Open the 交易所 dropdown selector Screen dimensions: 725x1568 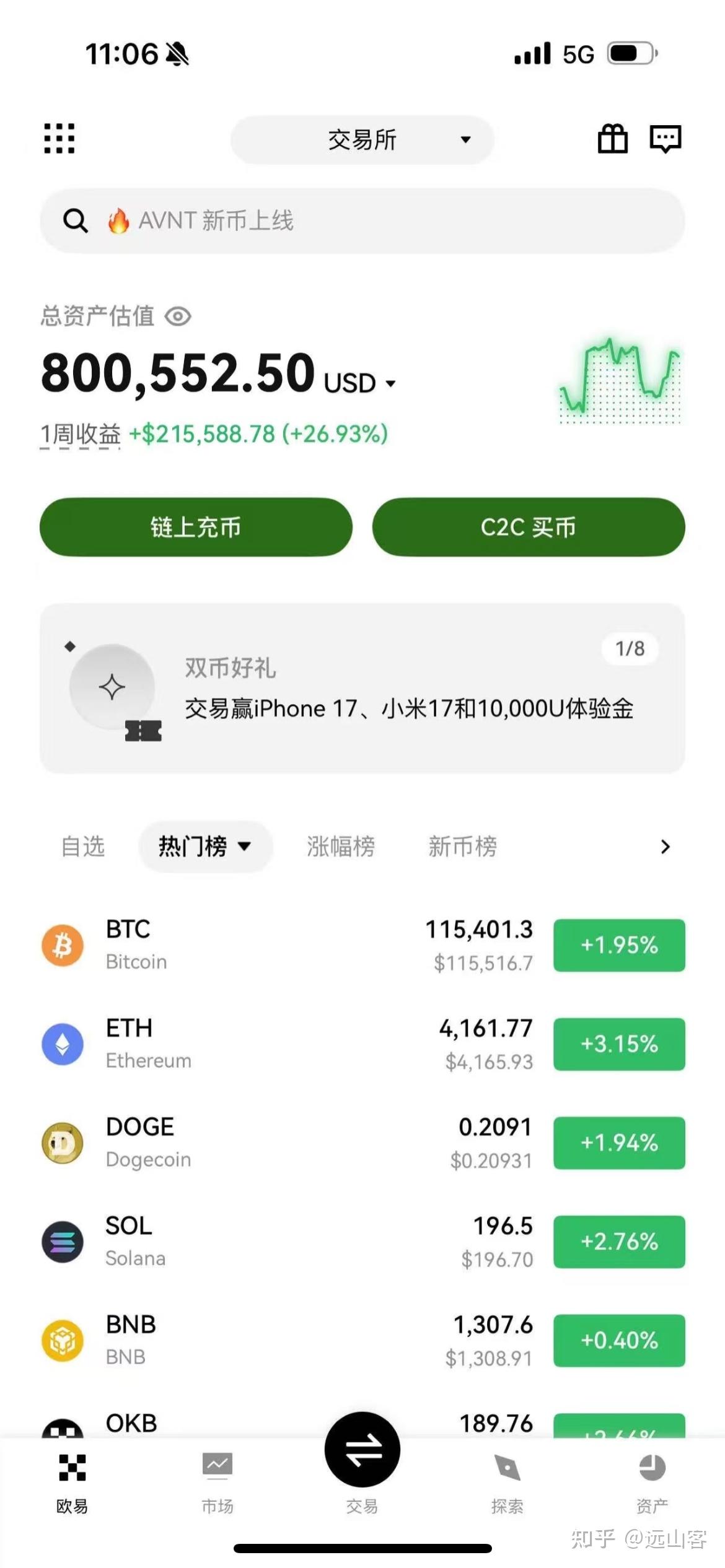362,139
